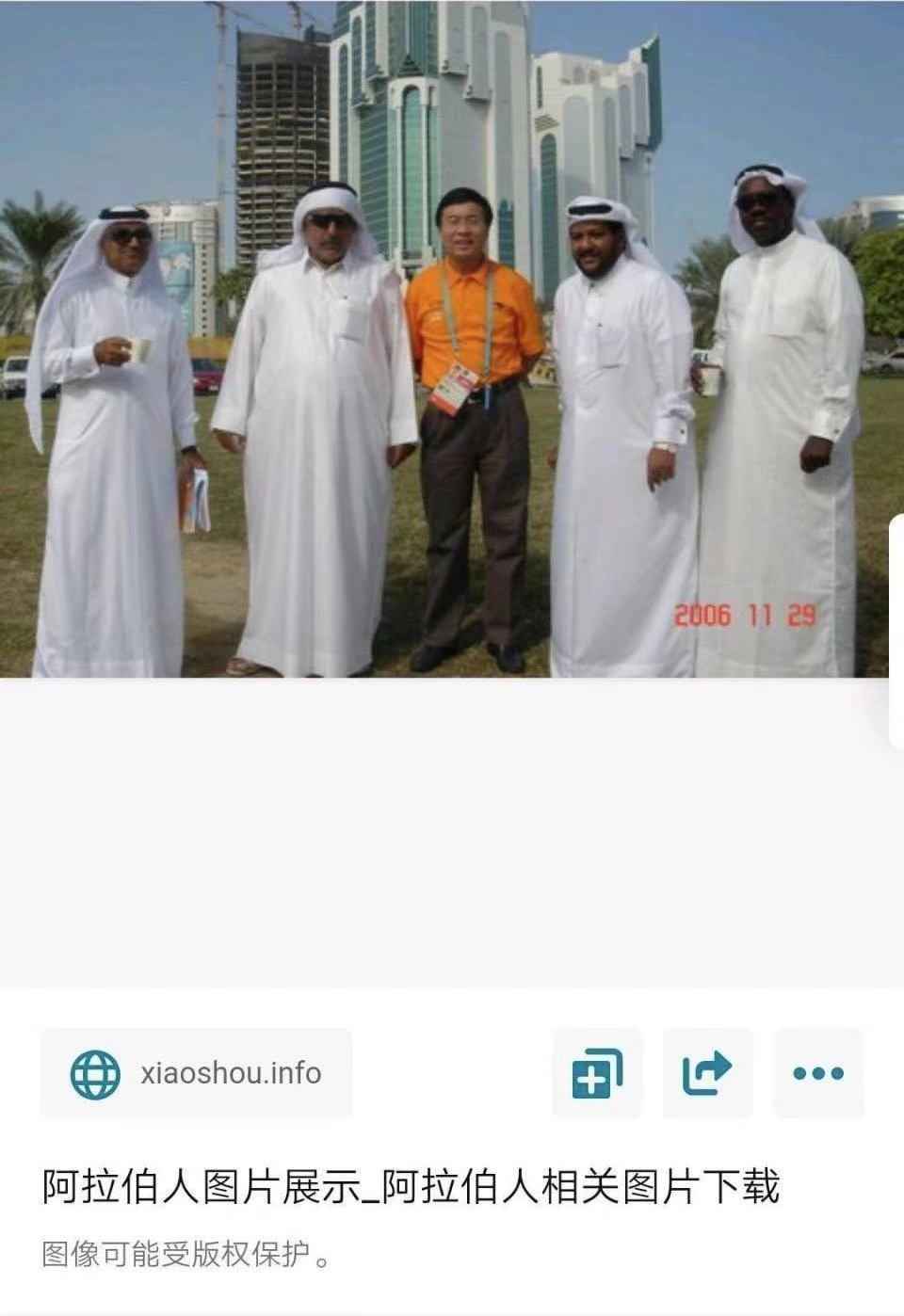Open the three-dot overflow menu
The width and height of the screenshot is (904, 1316).
point(817,1073)
